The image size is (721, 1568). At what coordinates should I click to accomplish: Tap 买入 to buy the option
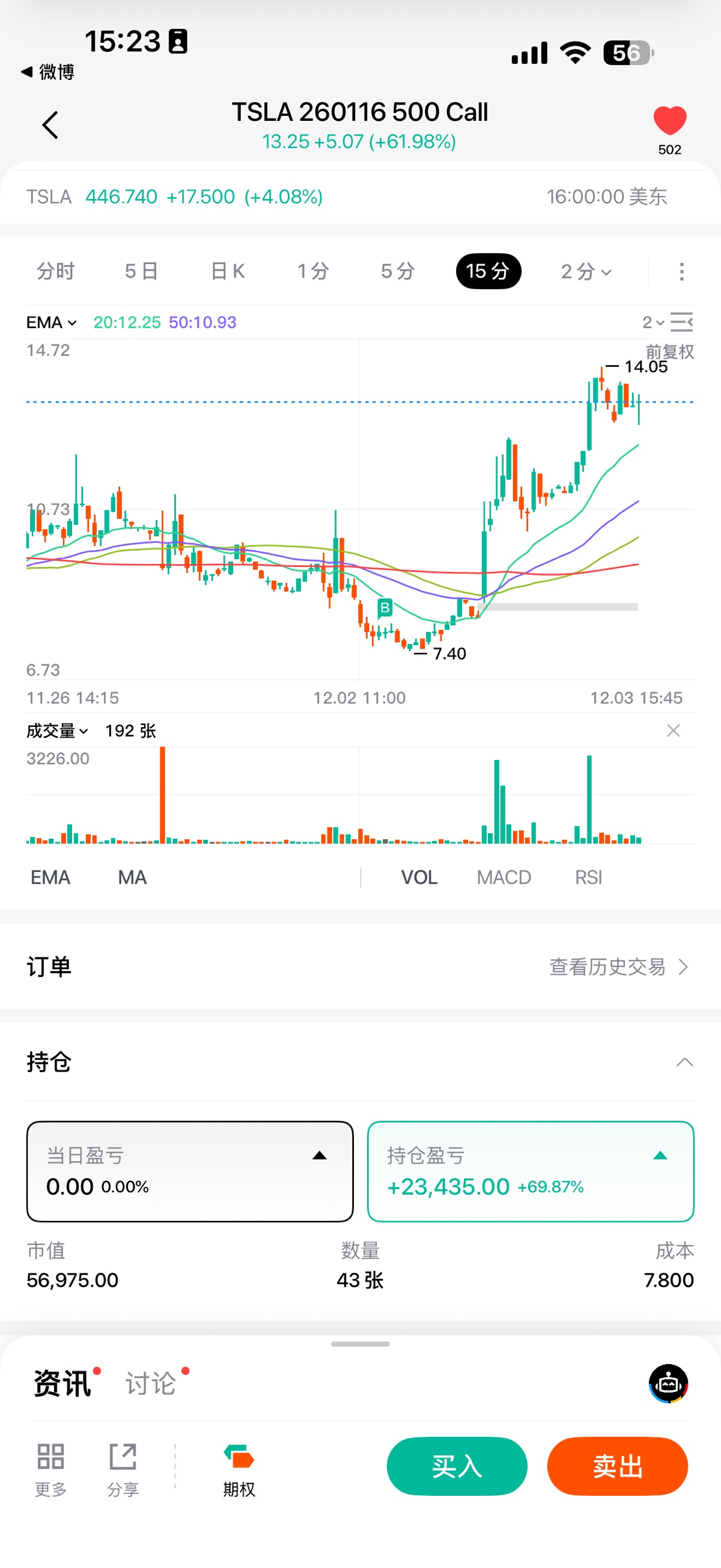457,1466
